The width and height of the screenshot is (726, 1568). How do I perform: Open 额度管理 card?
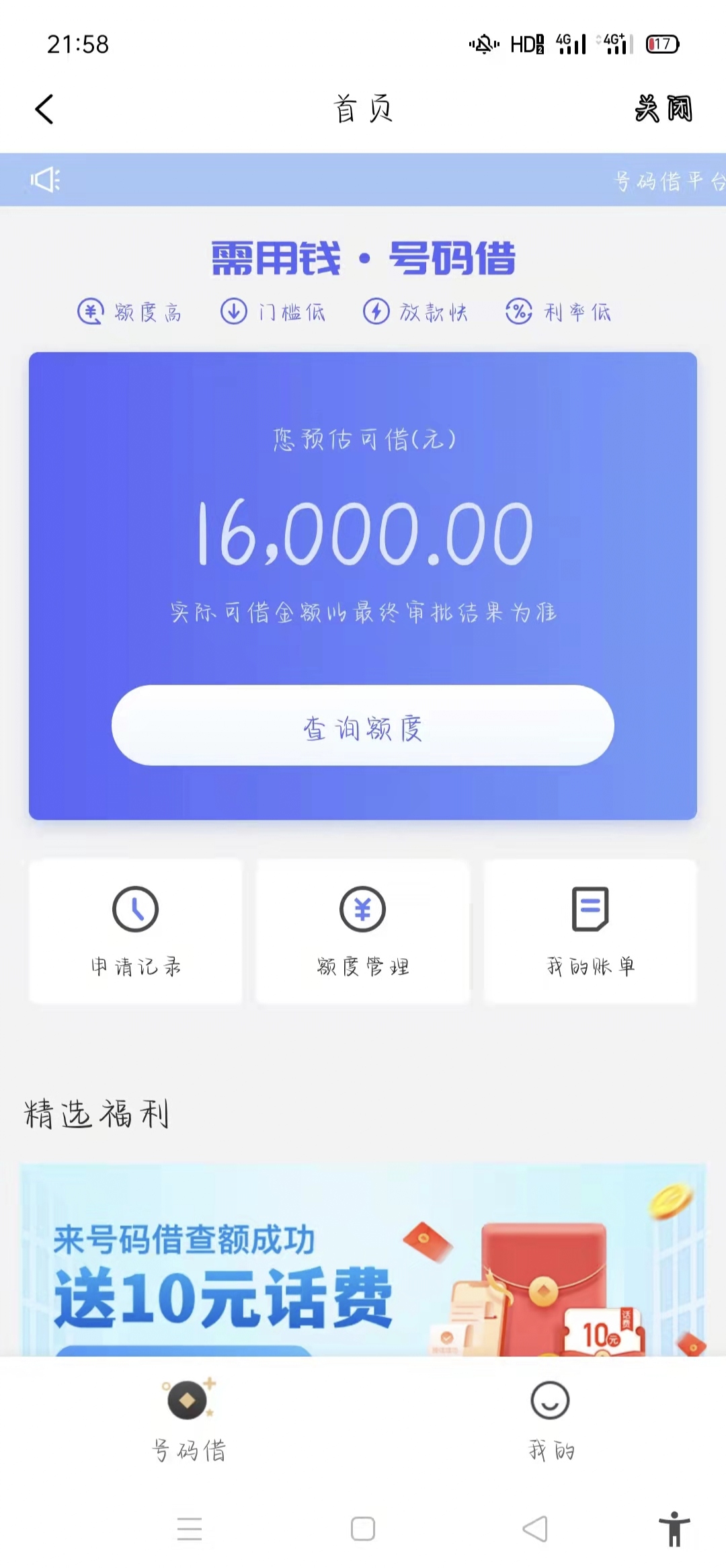[363, 931]
